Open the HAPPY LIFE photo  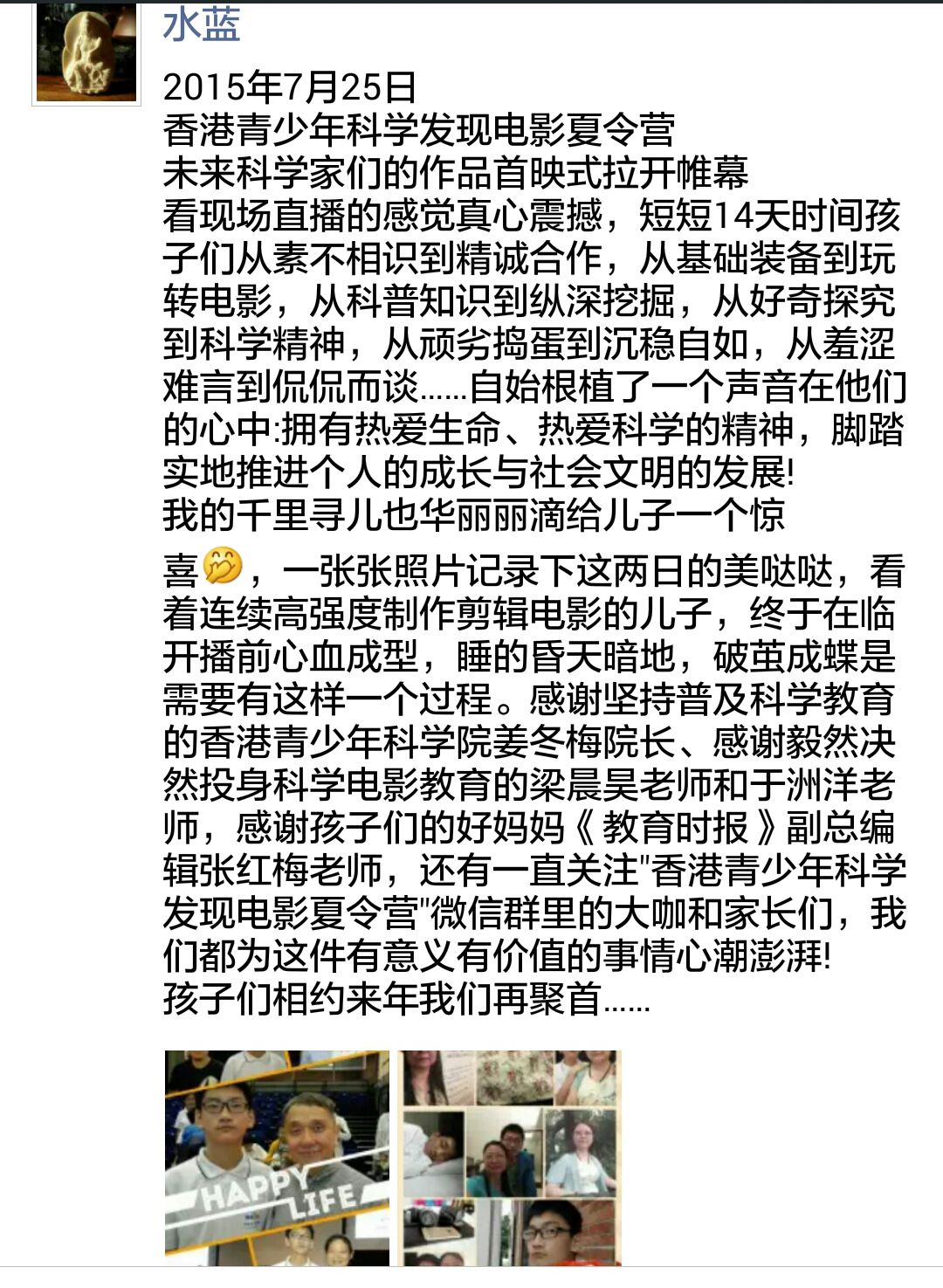tap(277, 1157)
